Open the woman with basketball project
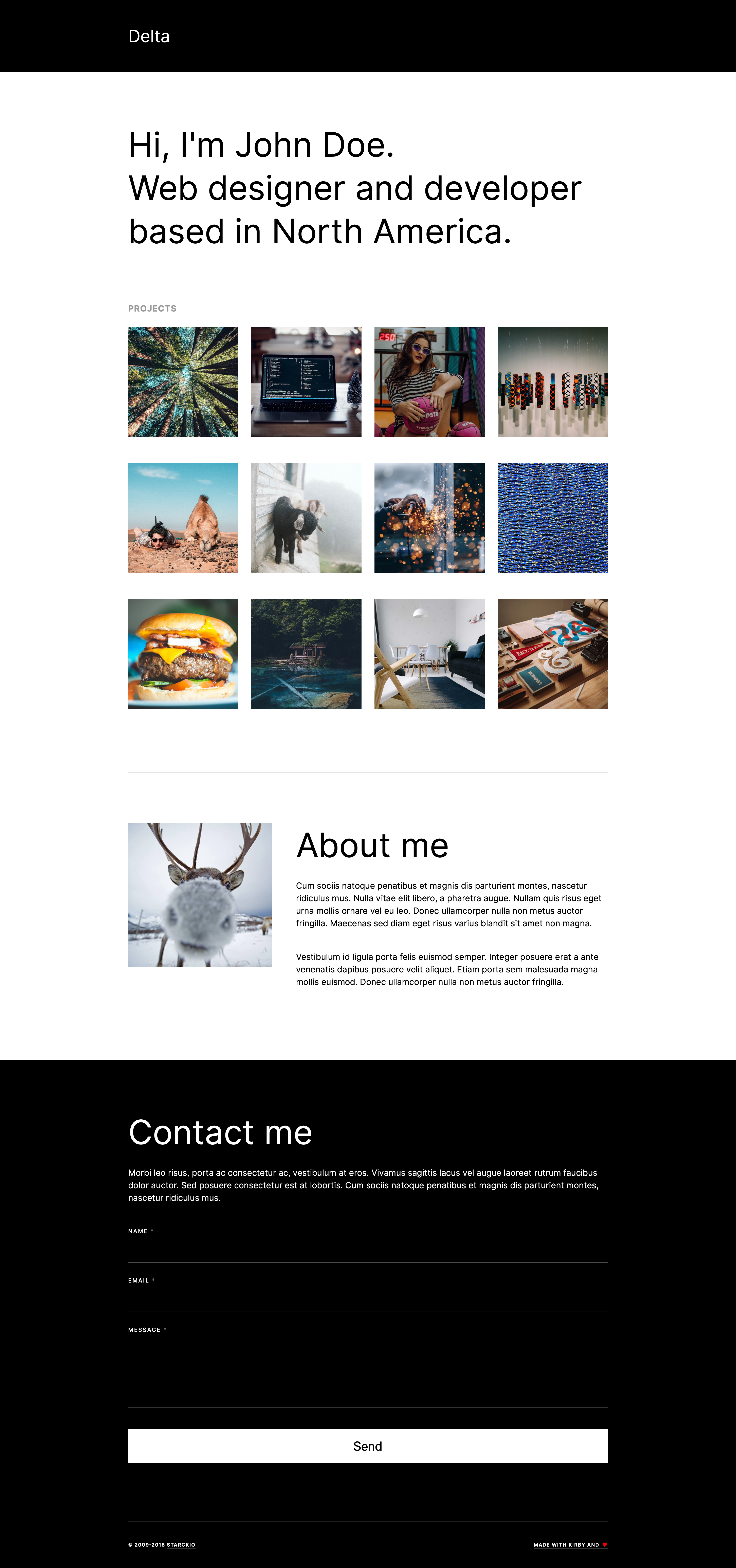The height and width of the screenshot is (1568, 736). [429, 382]
